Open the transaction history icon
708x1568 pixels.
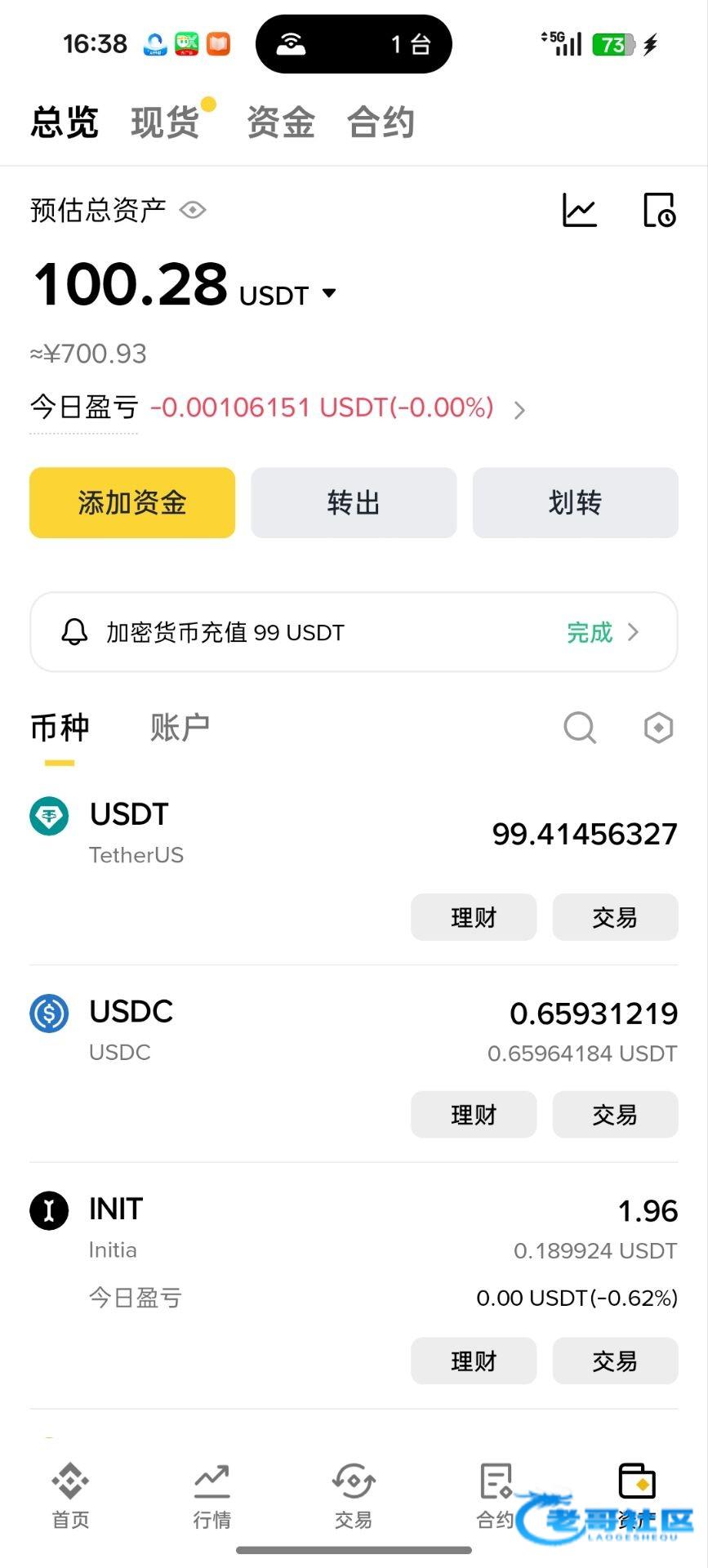pyautogui.click(x=659, y=211)
